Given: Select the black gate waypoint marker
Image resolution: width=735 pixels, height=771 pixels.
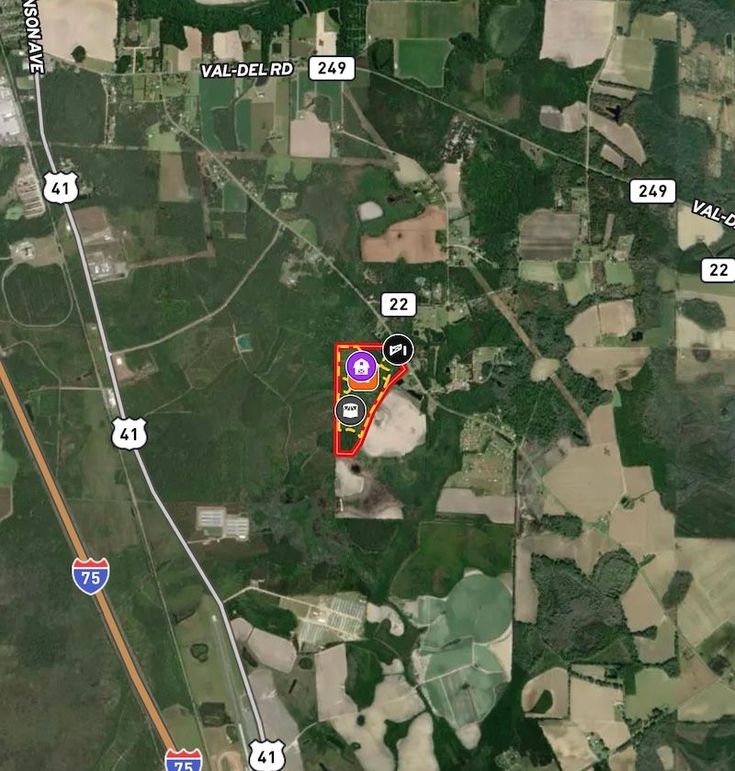Looking at the screenshot, I should [x=397, y=349].
